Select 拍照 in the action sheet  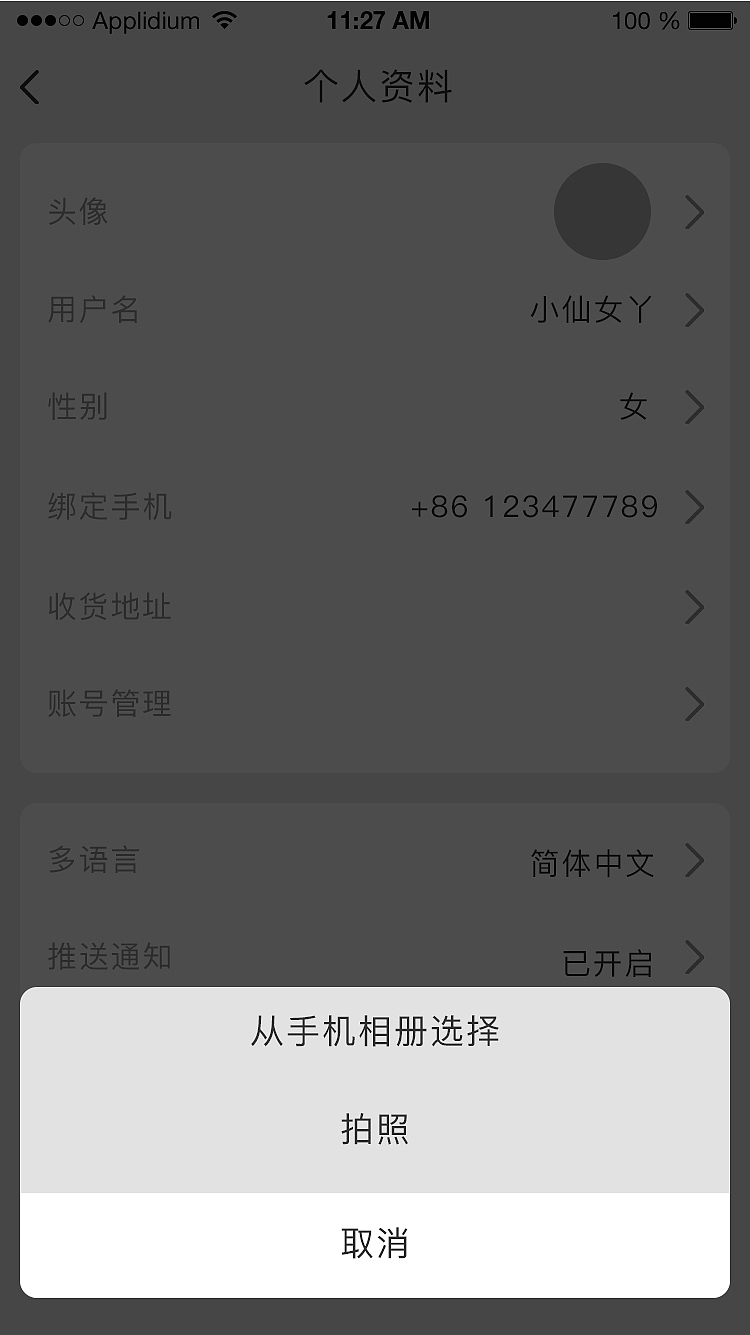pyautogui.click(x=375, y=1128)
